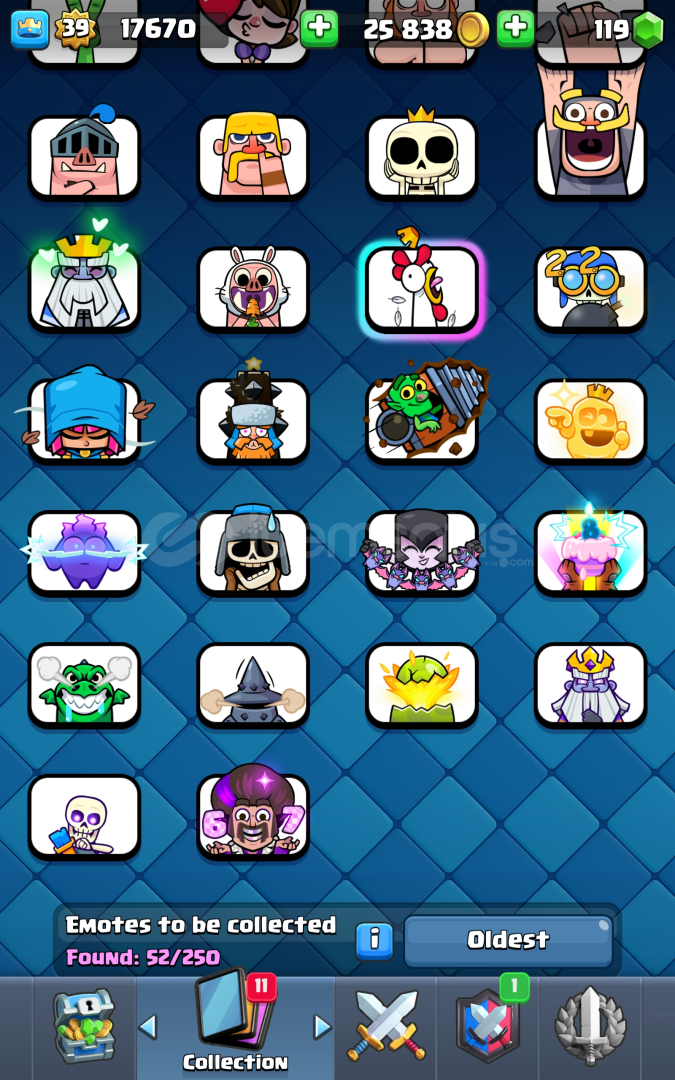Add more gold with the green plus
This screenshot has height=1080, width=675.
pyautogui.click(x=319, y=29)
